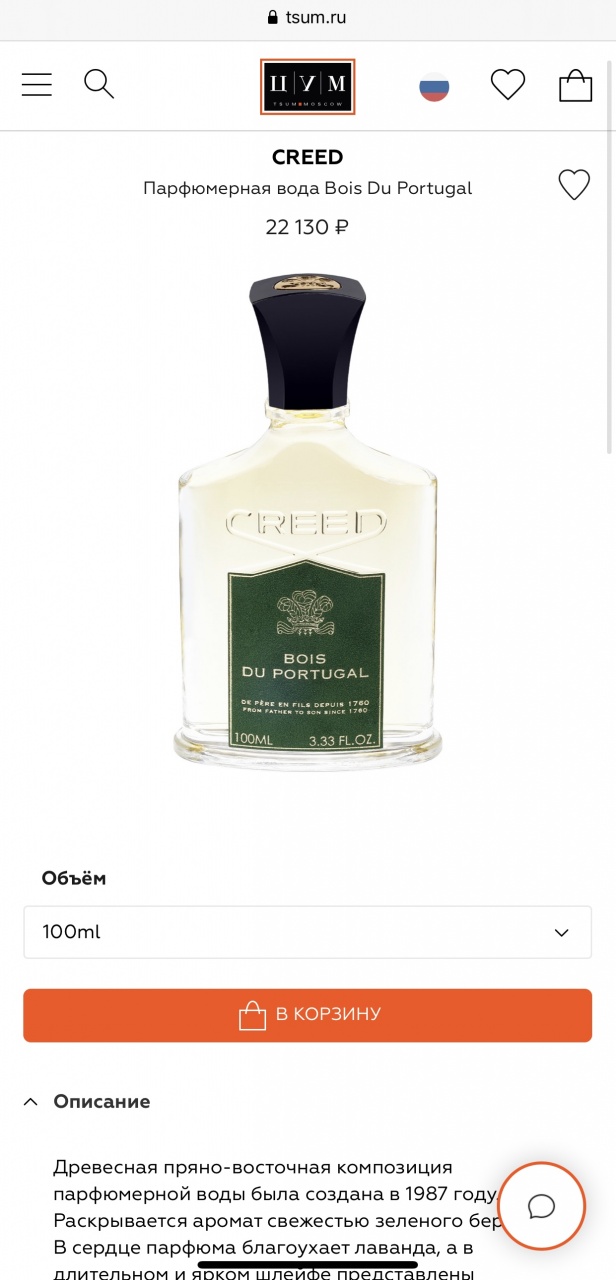Tap the tsum.ru address bar
Screen dimensions: 616x1280
coord(308,17)
